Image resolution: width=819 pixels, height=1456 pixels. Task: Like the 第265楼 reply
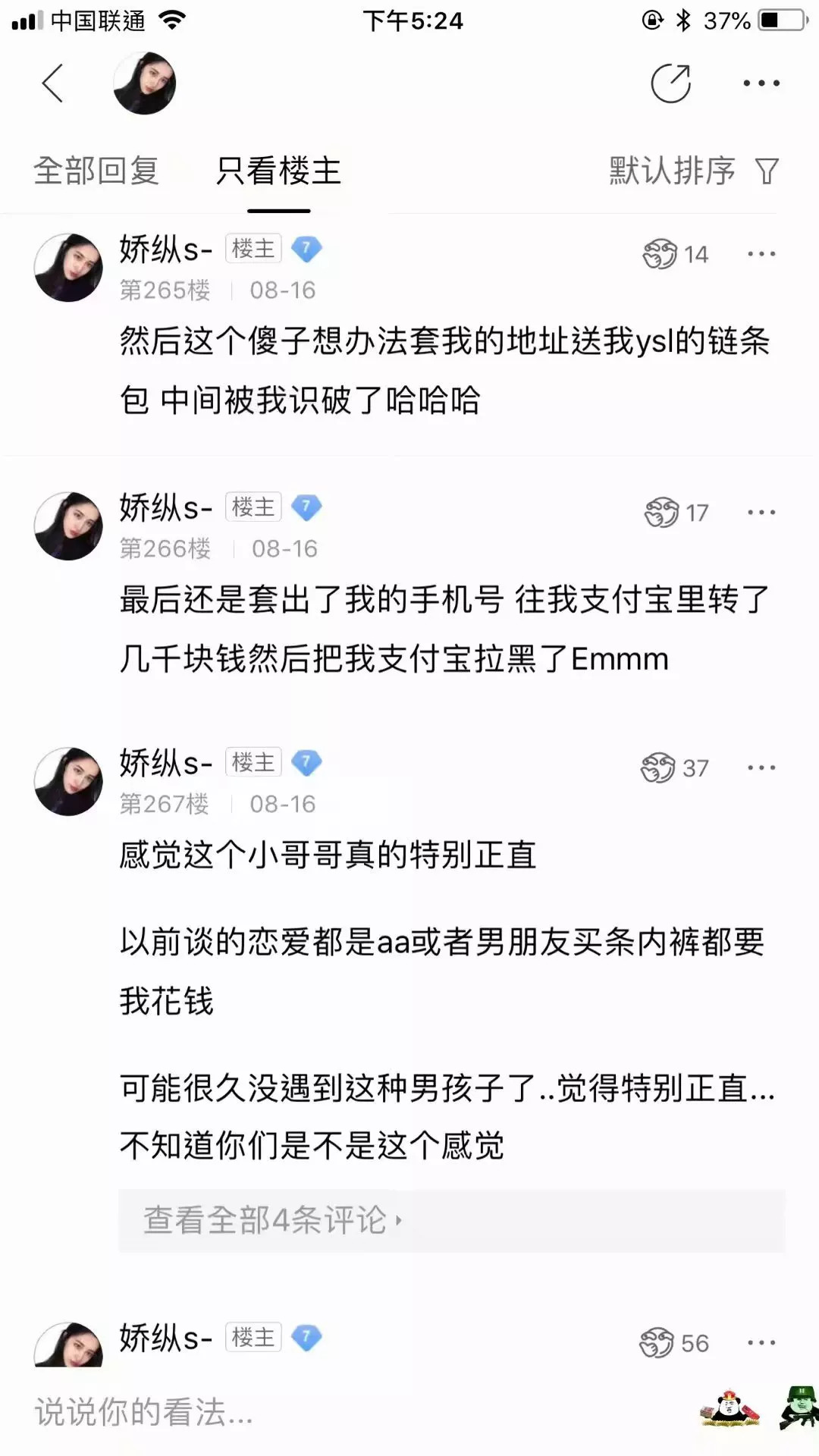(x=661, y=254)
